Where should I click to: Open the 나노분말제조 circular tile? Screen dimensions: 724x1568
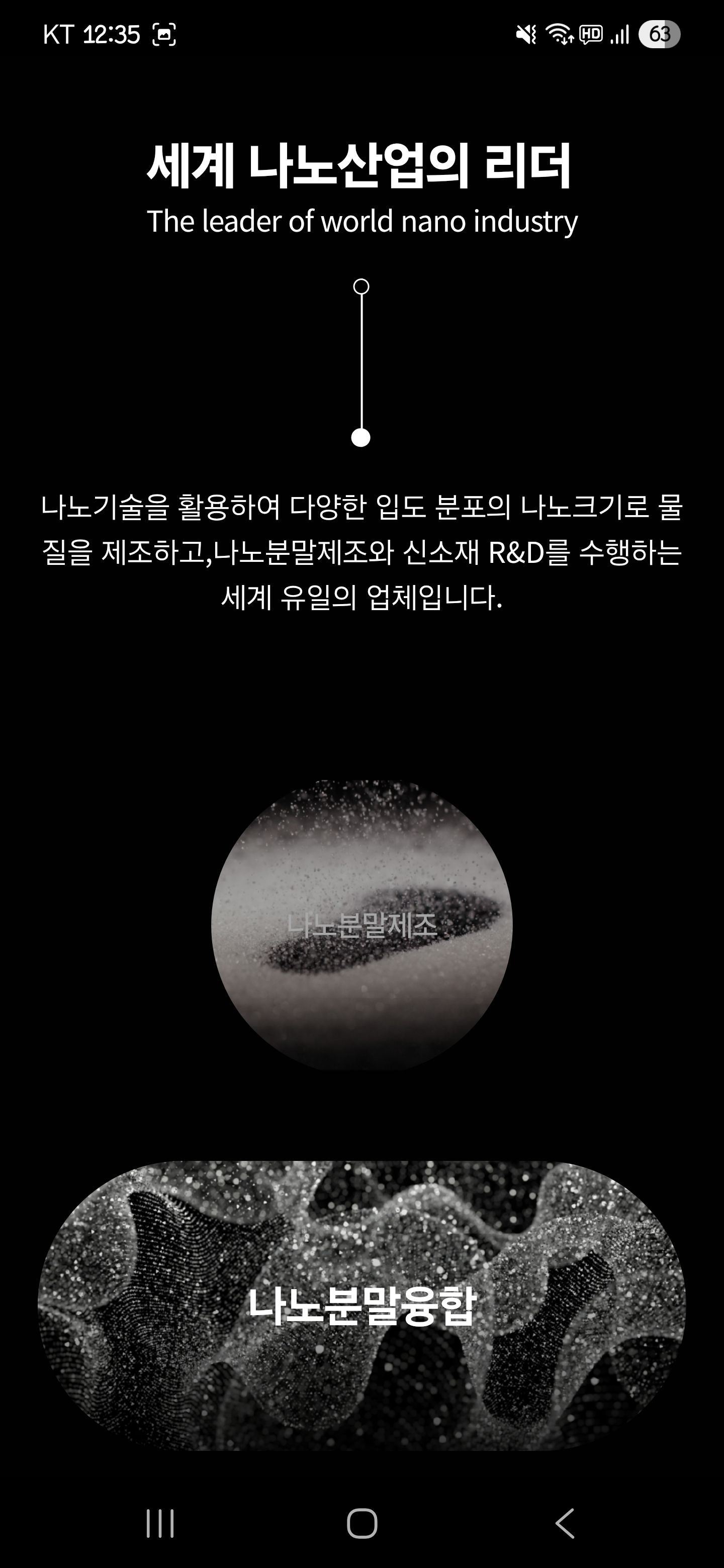361,925
